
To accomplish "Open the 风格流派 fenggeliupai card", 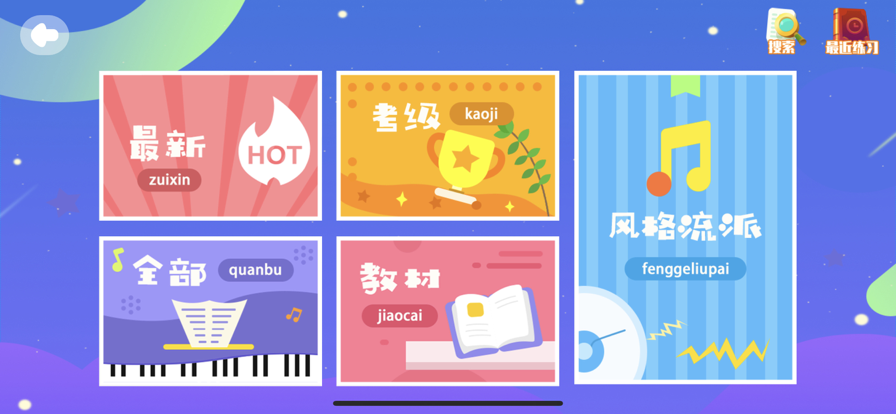I will tap(685, 227).
